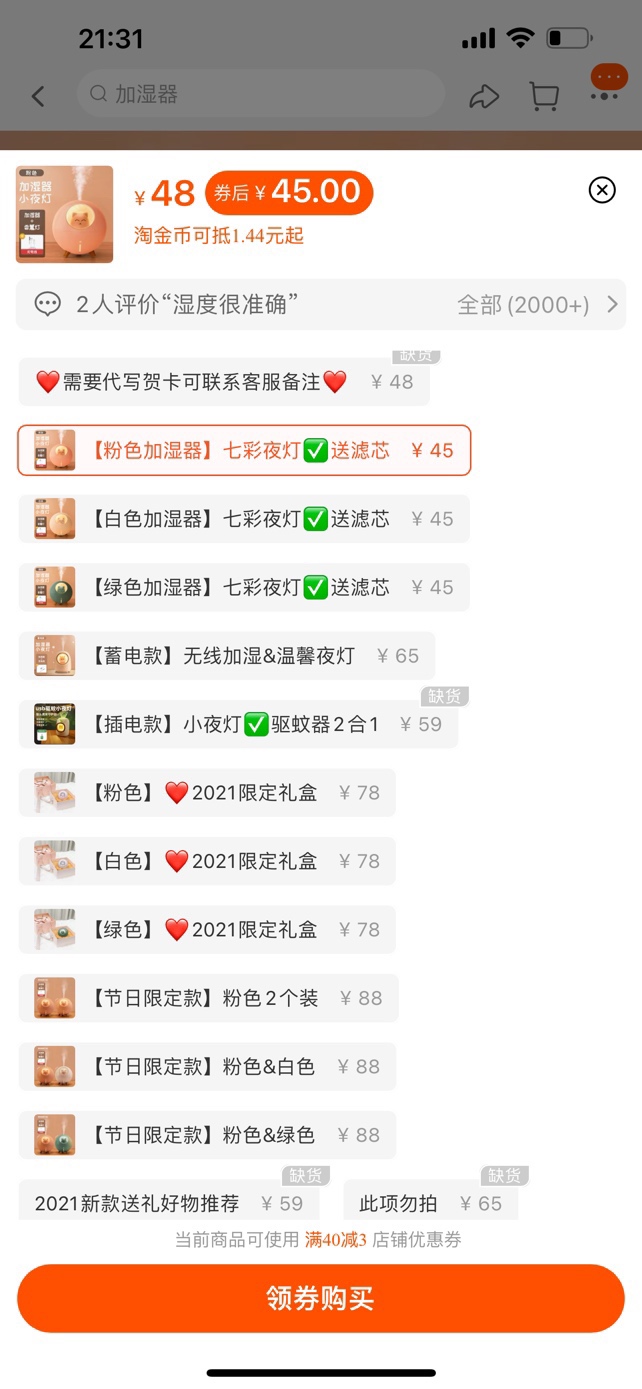This screenshot has width=642, height=1389.
Task: Go back with the arrow
Action: click(x=38, y=96)
